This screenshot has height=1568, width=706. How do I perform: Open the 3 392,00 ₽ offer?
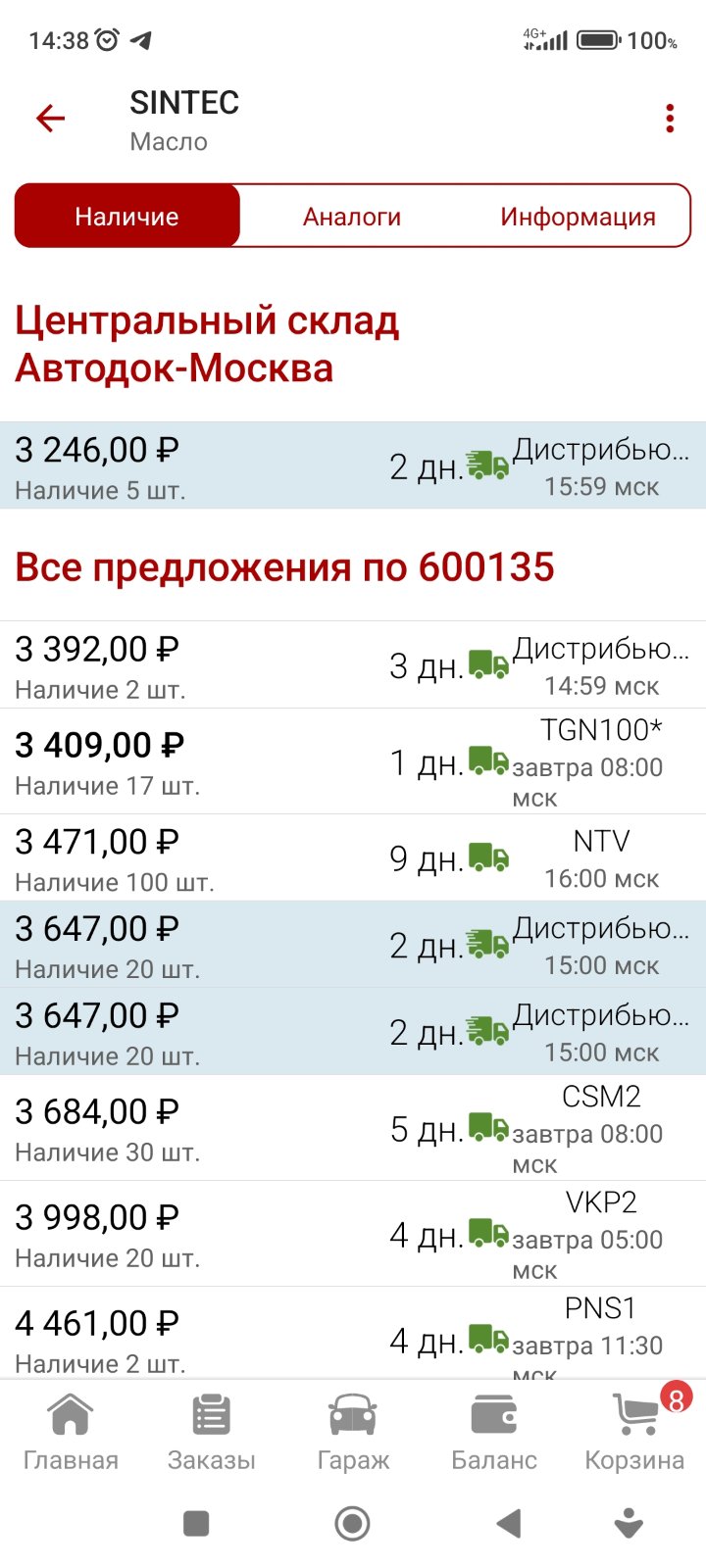tap(353, 664)
